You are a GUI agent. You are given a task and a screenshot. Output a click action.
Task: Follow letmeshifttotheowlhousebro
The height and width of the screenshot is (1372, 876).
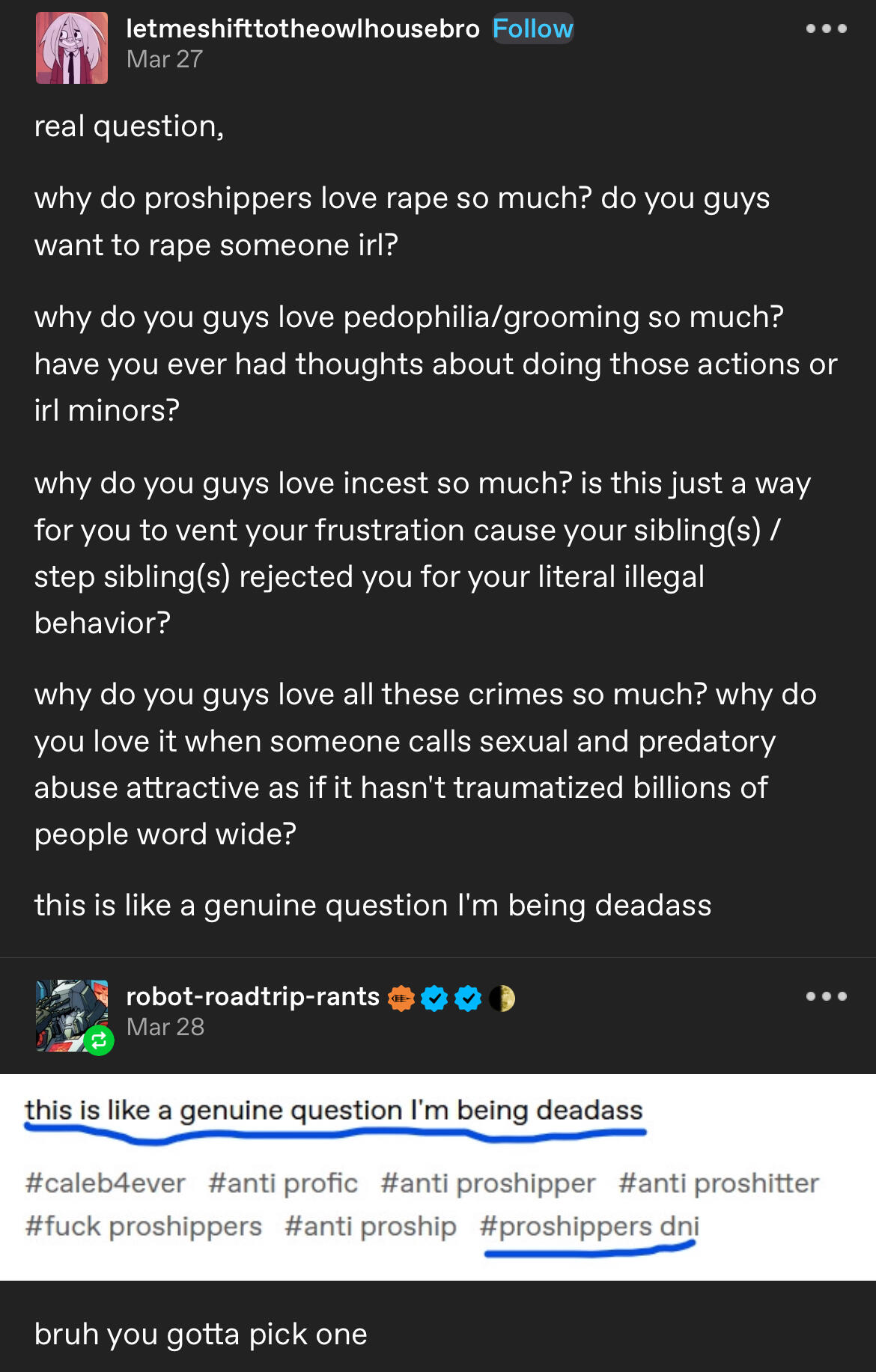point(532,28)
